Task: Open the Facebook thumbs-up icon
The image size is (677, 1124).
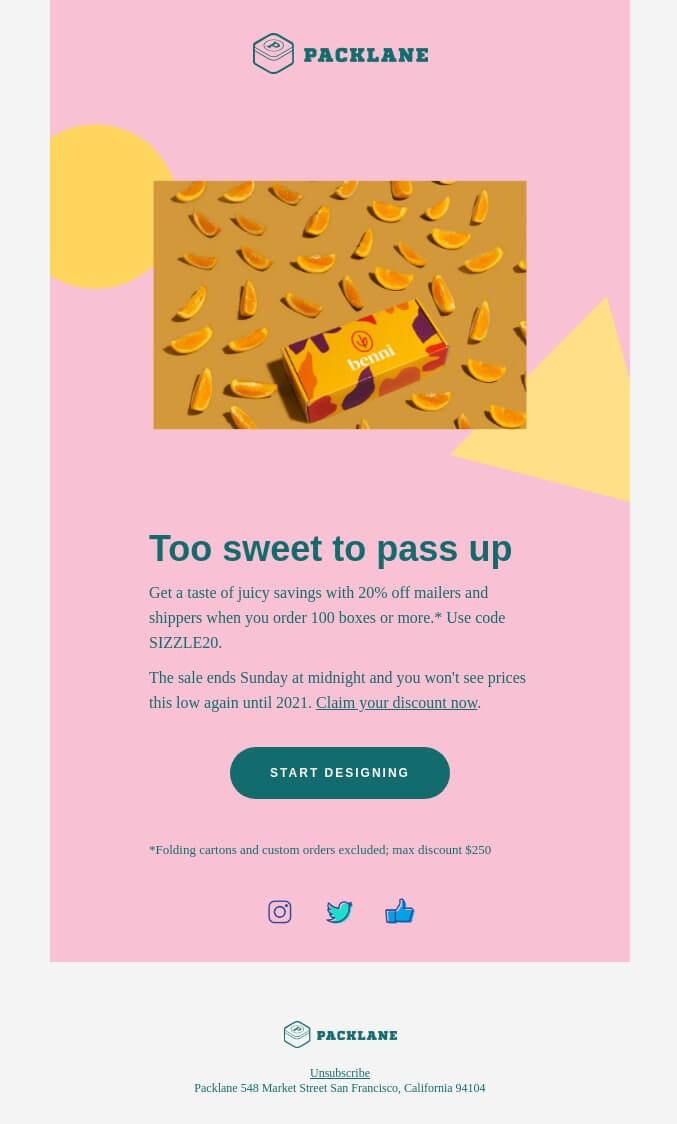Action: pyautogui.click(x=399, y=912)
